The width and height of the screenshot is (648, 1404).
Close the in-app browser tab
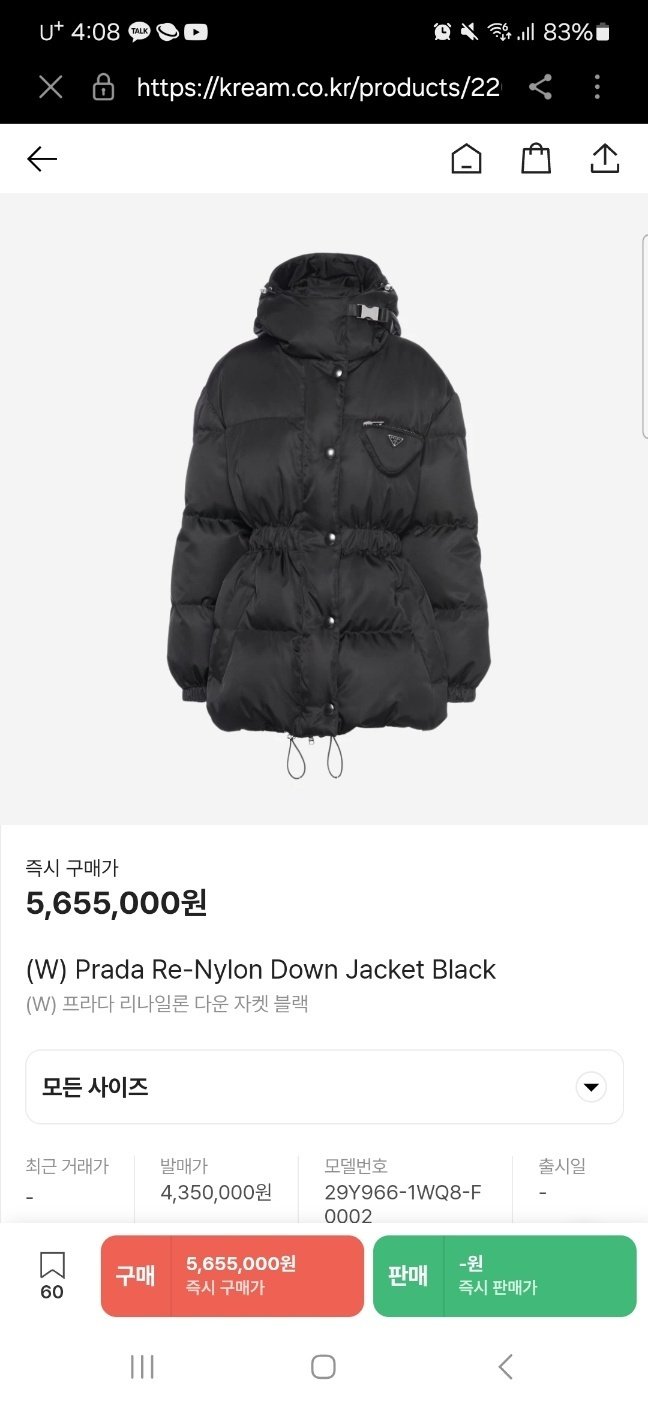50,87
